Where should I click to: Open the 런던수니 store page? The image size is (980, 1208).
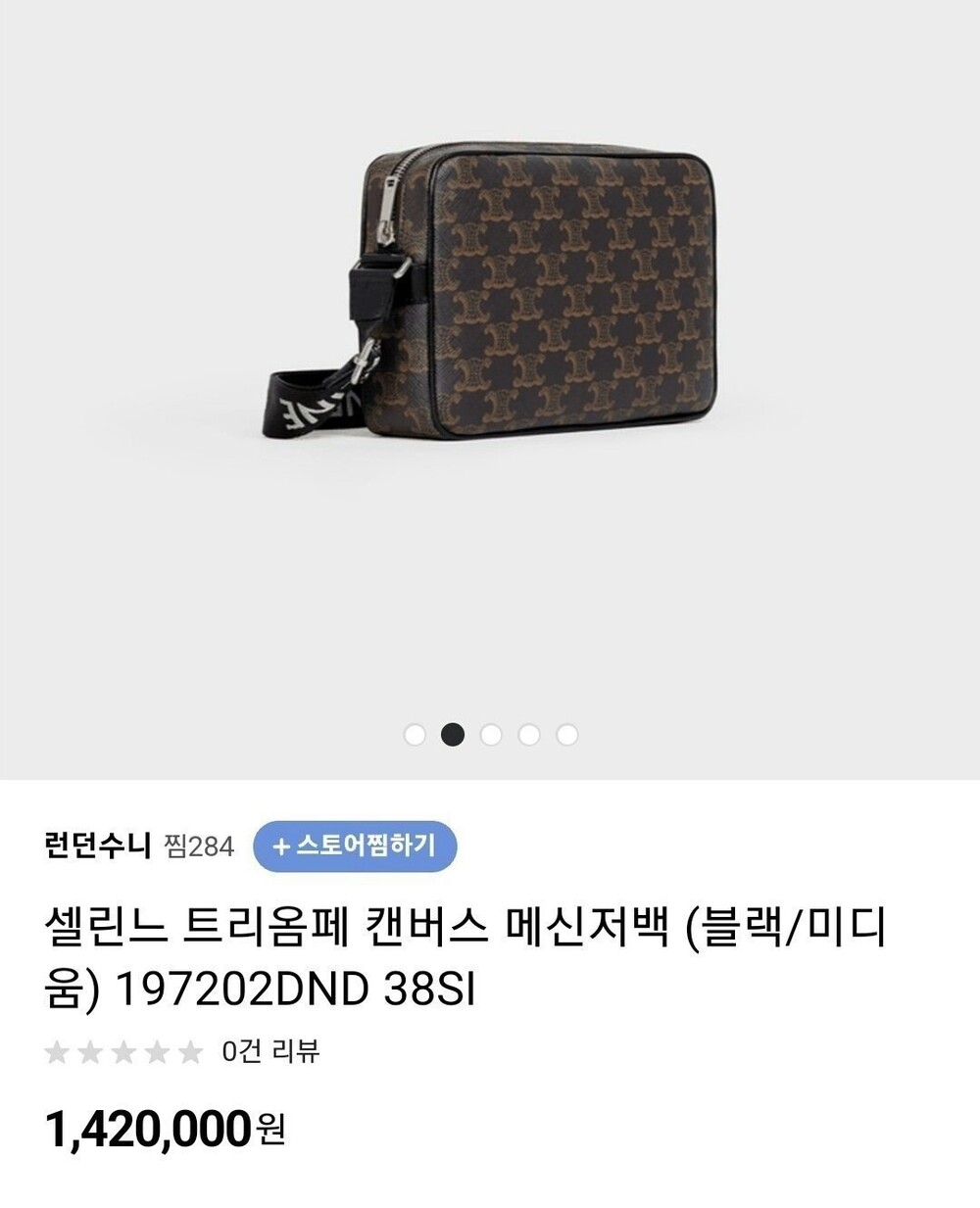click(98, 846)
